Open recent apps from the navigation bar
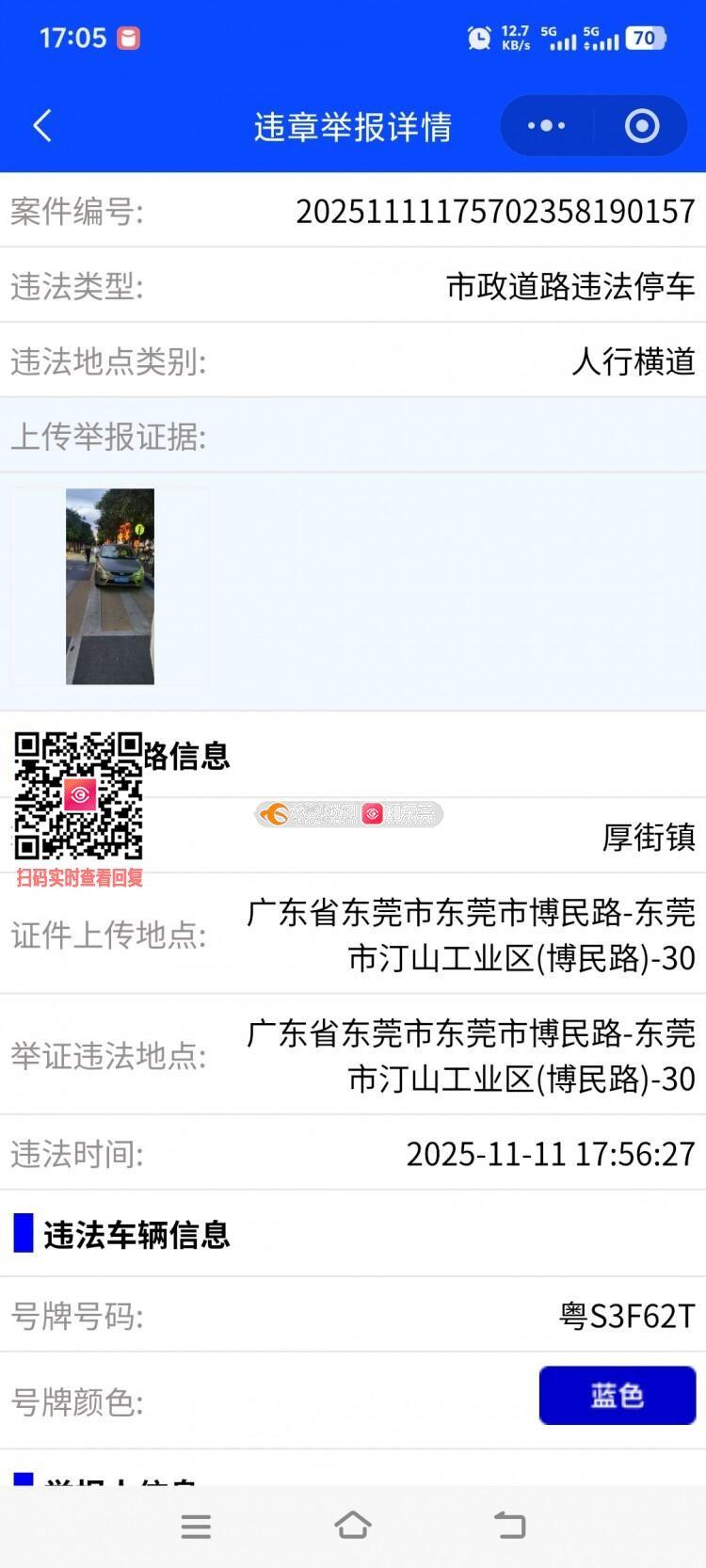 click(196, 1526)
